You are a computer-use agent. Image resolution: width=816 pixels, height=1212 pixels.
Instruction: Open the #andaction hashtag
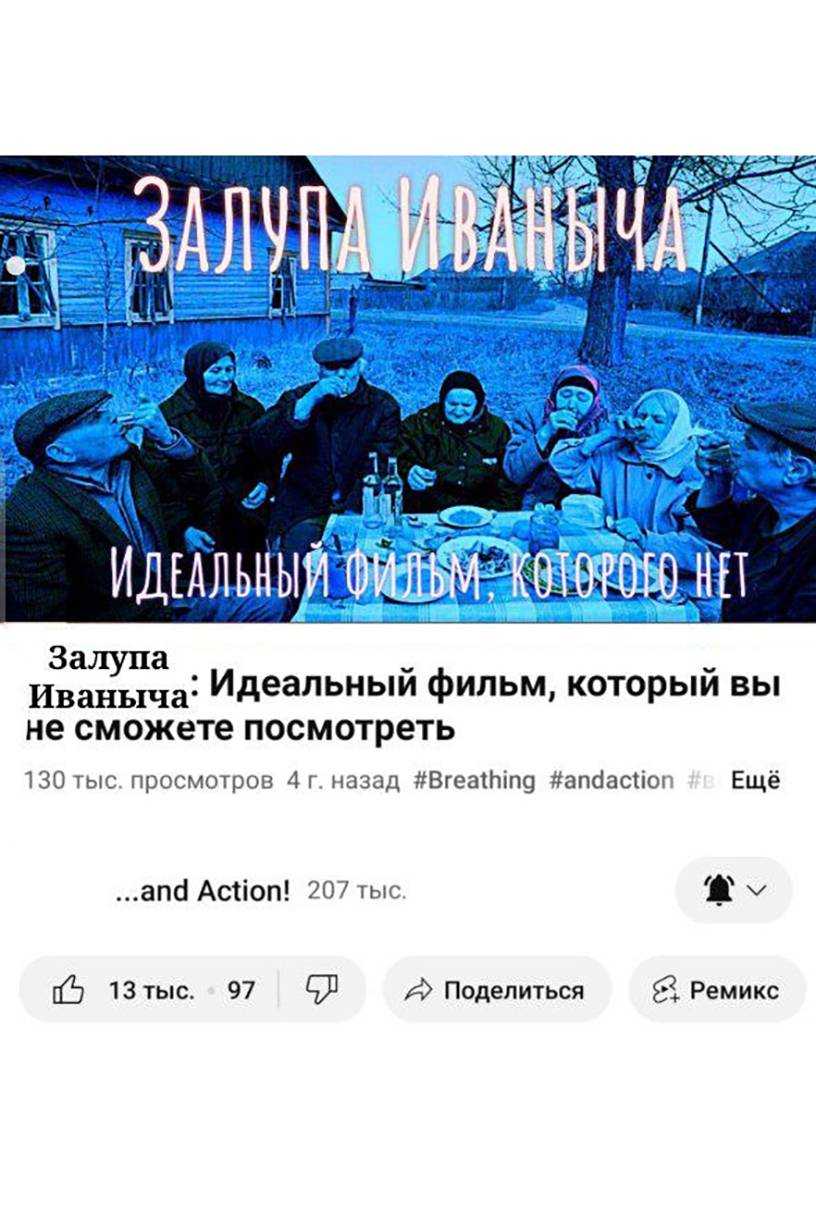[611, 781]
